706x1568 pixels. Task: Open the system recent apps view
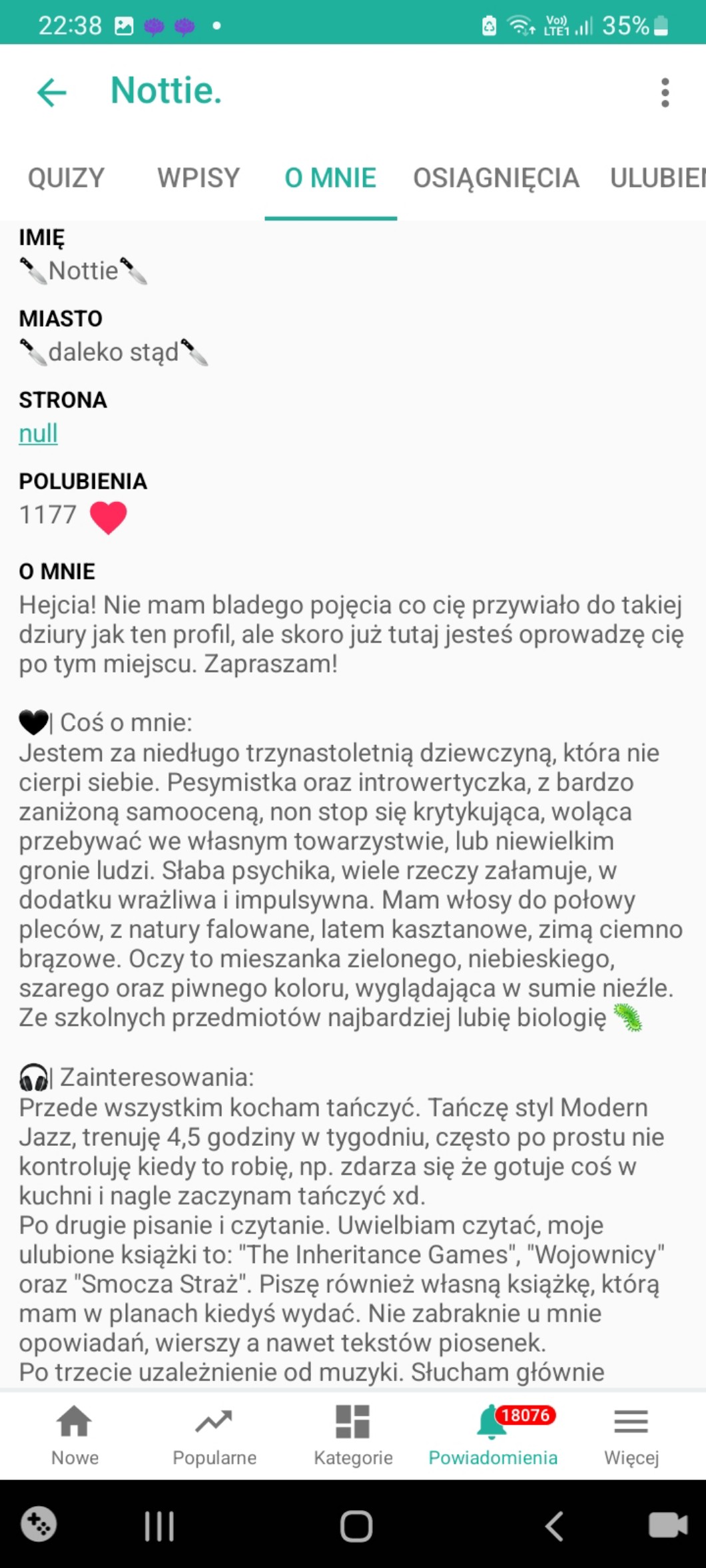point(159,1525)
